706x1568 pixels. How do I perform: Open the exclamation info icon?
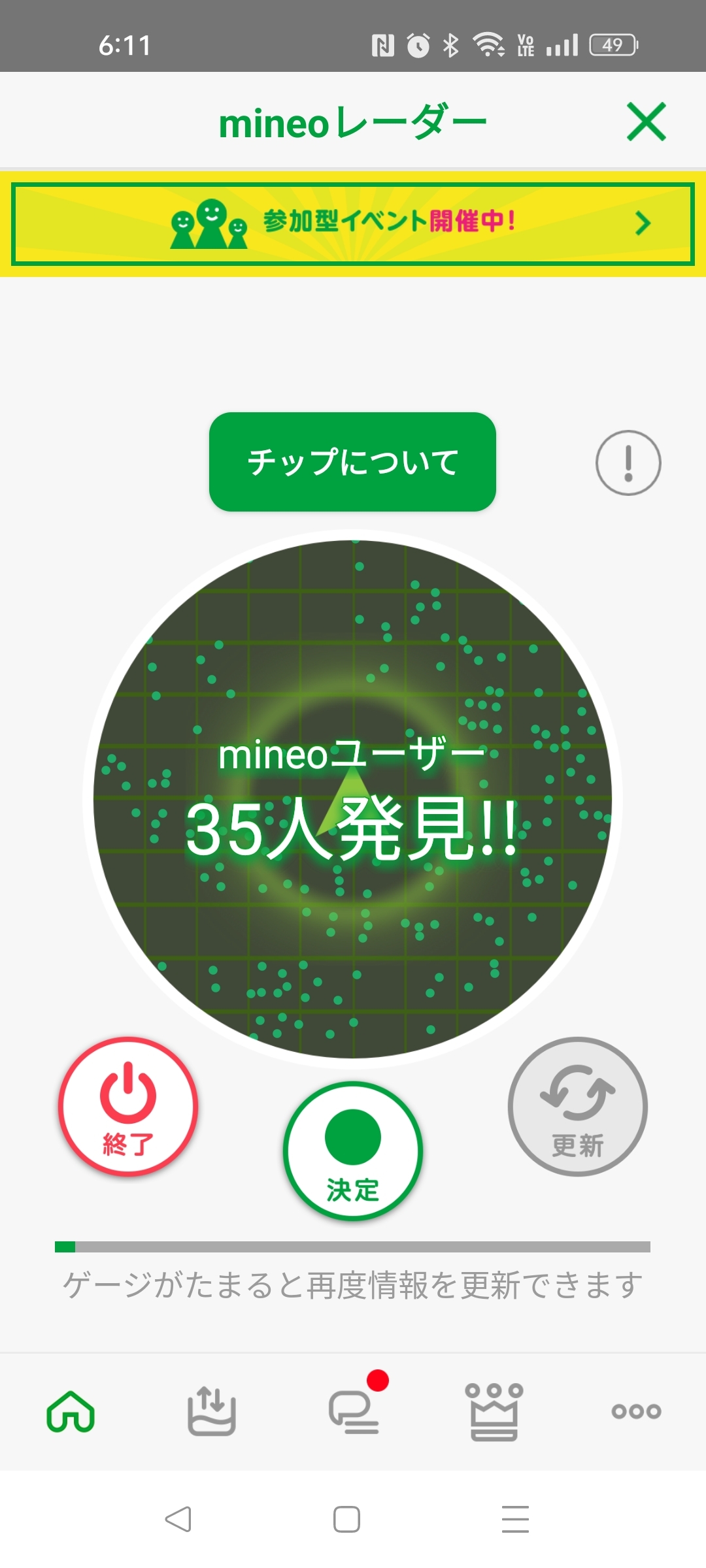point(628,463)
